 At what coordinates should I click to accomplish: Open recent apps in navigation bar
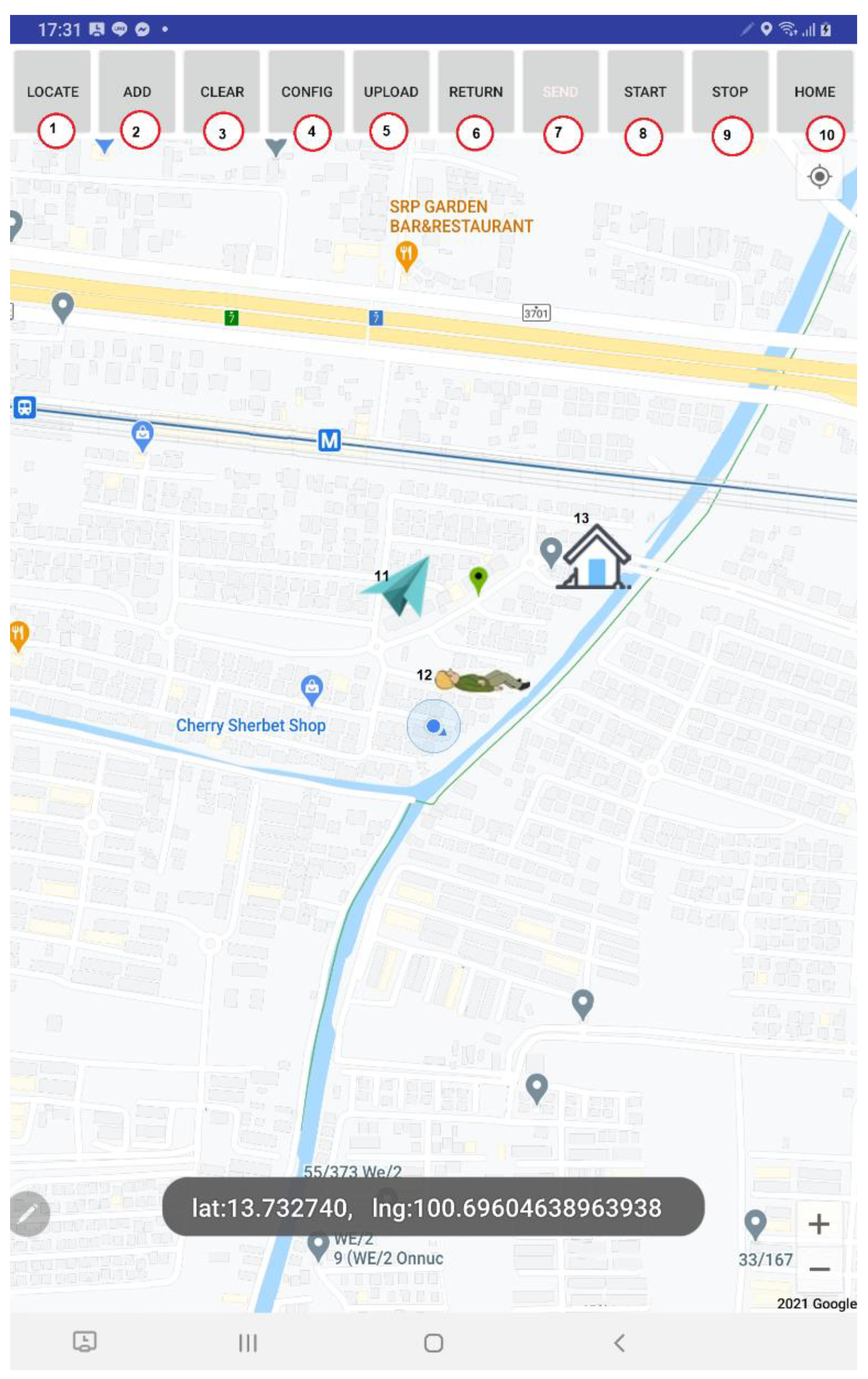(x=247, y=1342)
